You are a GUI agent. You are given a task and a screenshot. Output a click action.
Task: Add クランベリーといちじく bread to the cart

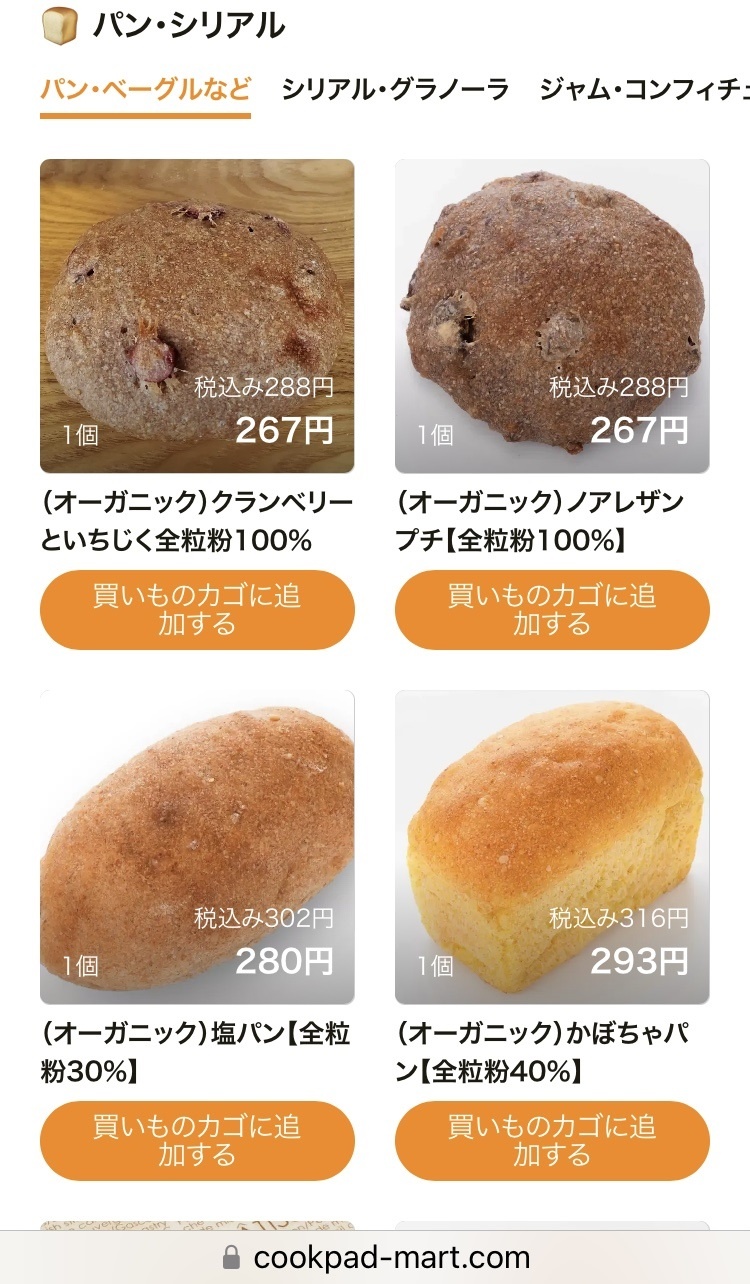[197, 610]
